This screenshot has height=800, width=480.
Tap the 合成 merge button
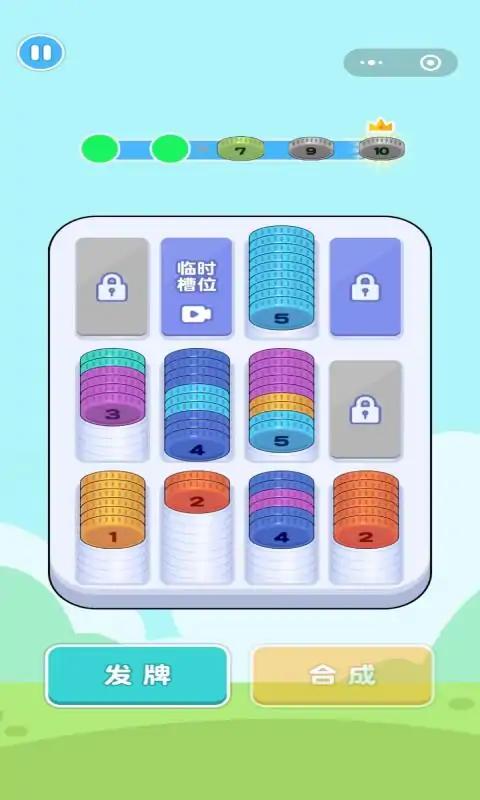pyautogui.click(x=342, y=676)
